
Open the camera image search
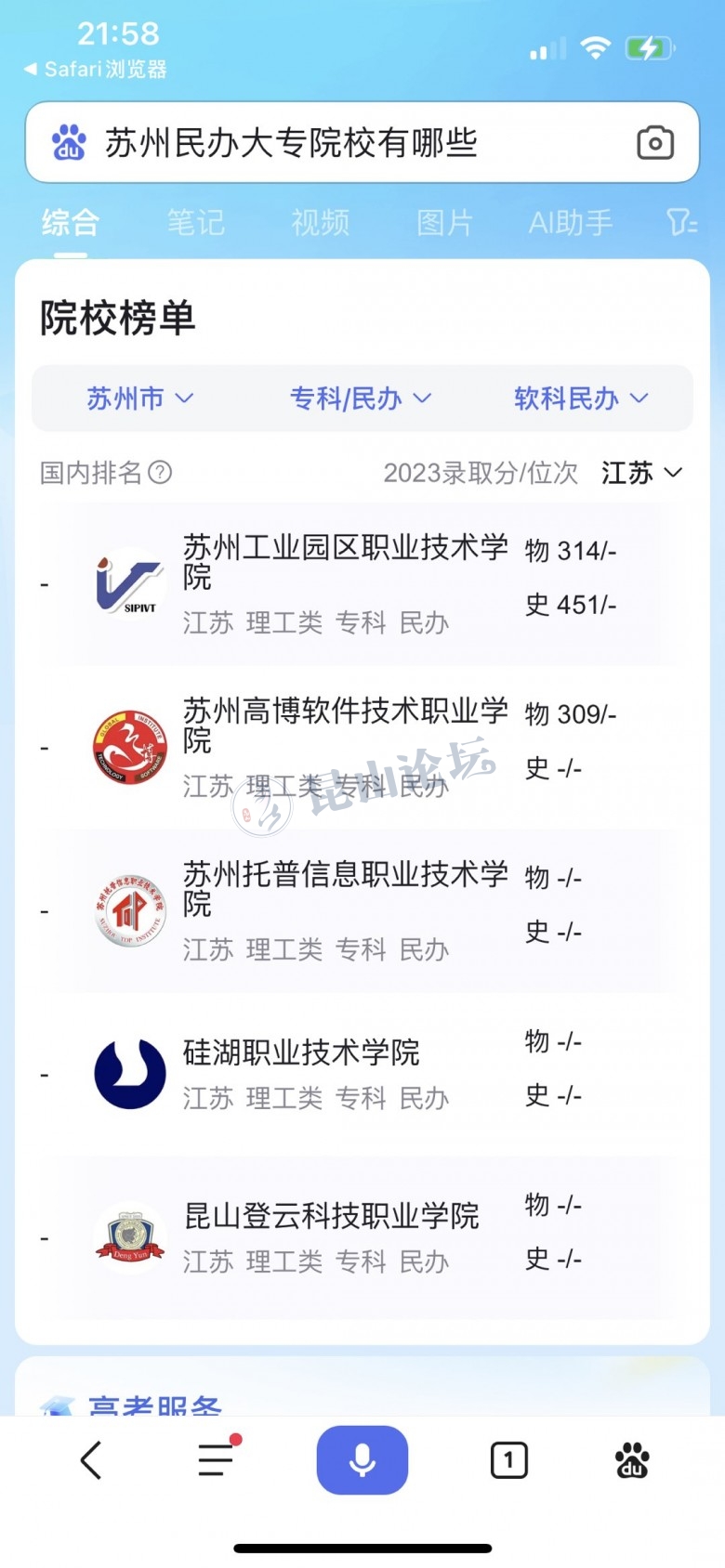pyautogui.click(x=654, y=143)
